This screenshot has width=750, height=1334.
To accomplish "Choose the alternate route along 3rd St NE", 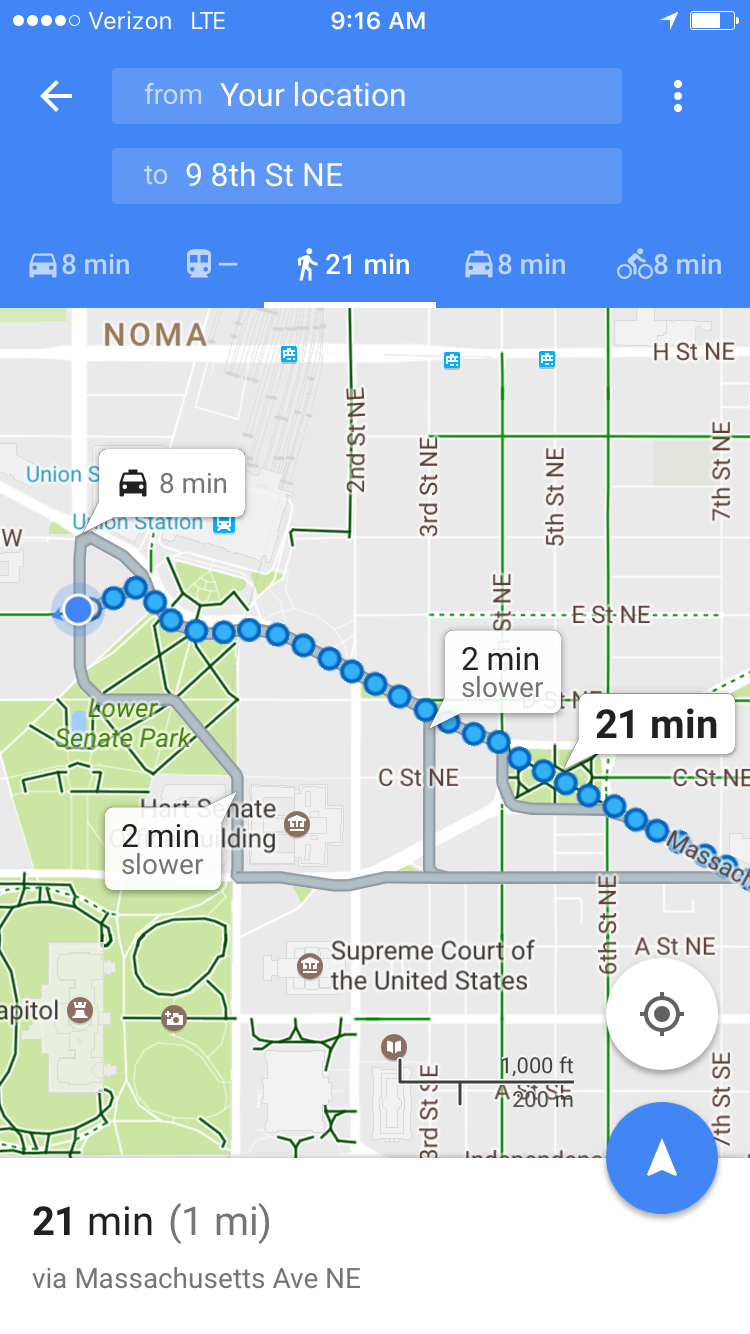I will click(x=502, y=672).
